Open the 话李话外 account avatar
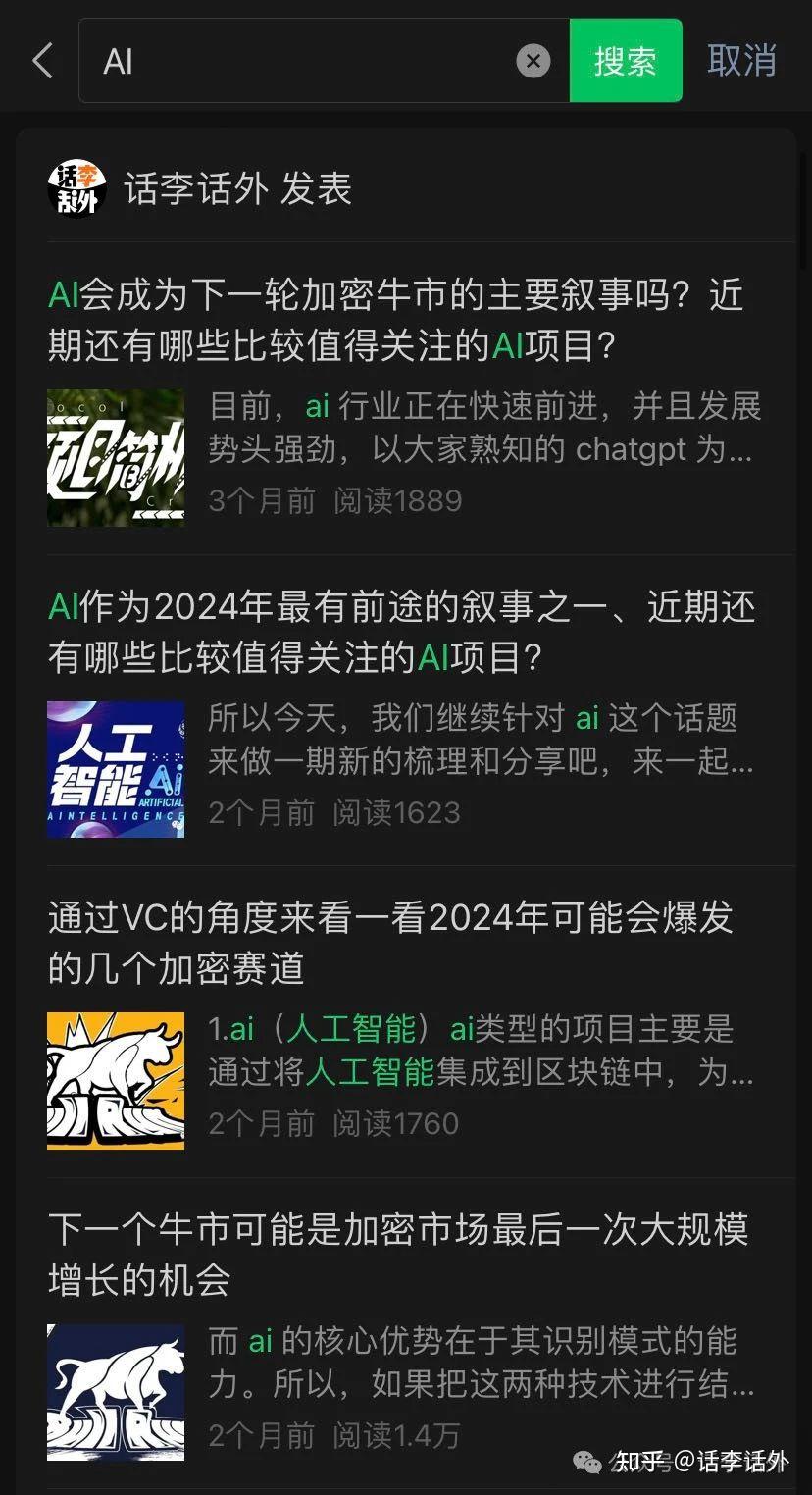 point(76,189)
